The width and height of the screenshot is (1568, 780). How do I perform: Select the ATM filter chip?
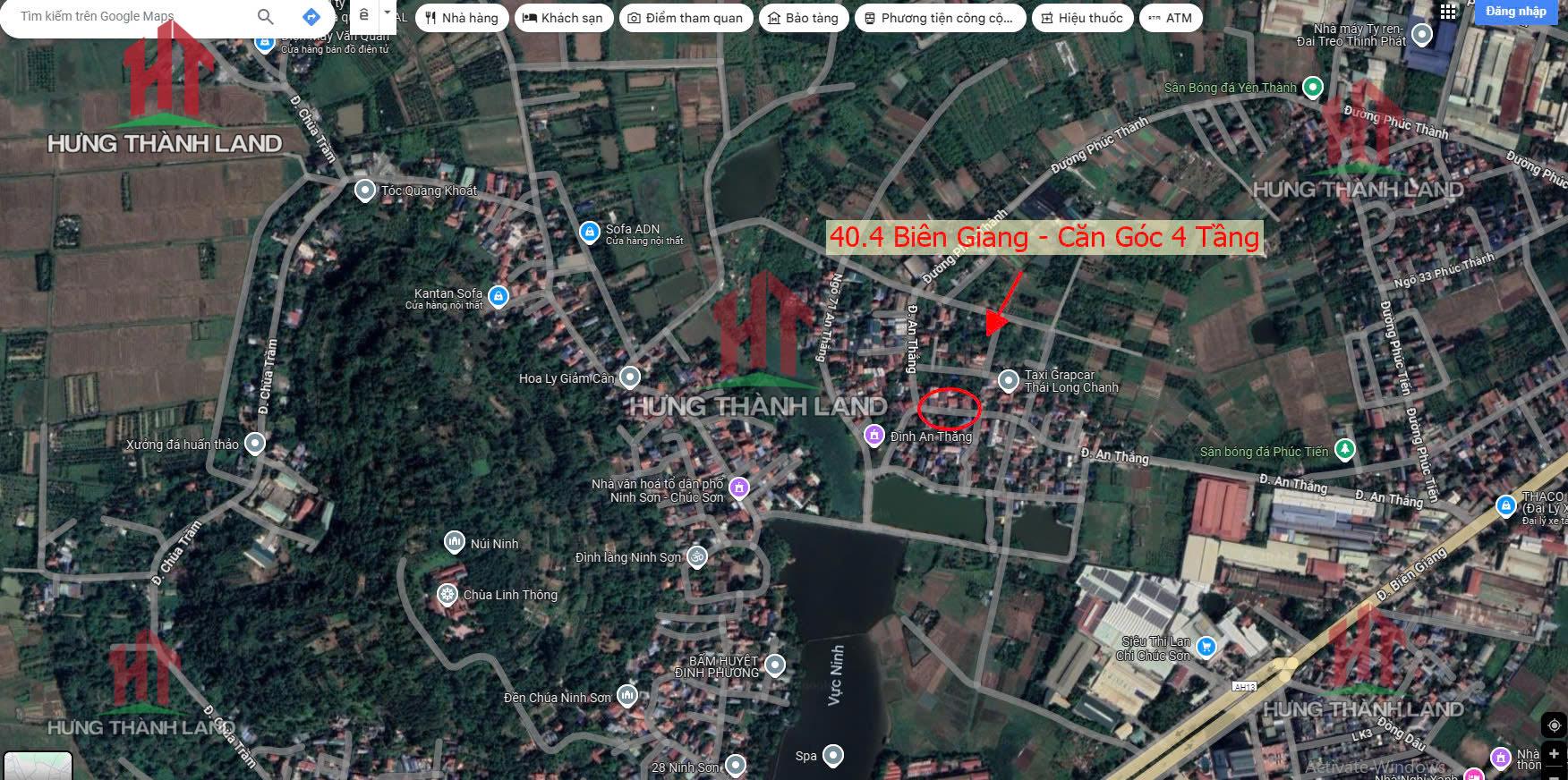1170,18
